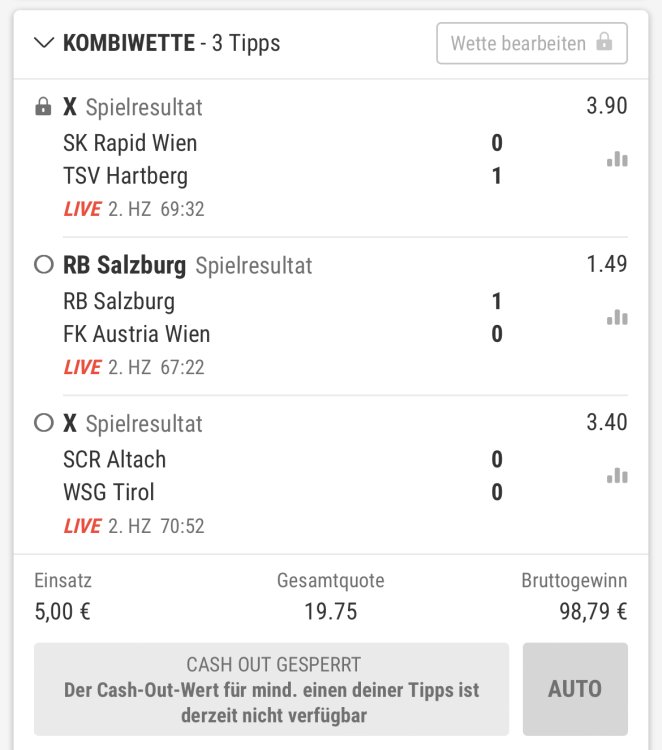
Task: Collapse the Kombiwette bet slip chevron
Action: pos(45,43)
